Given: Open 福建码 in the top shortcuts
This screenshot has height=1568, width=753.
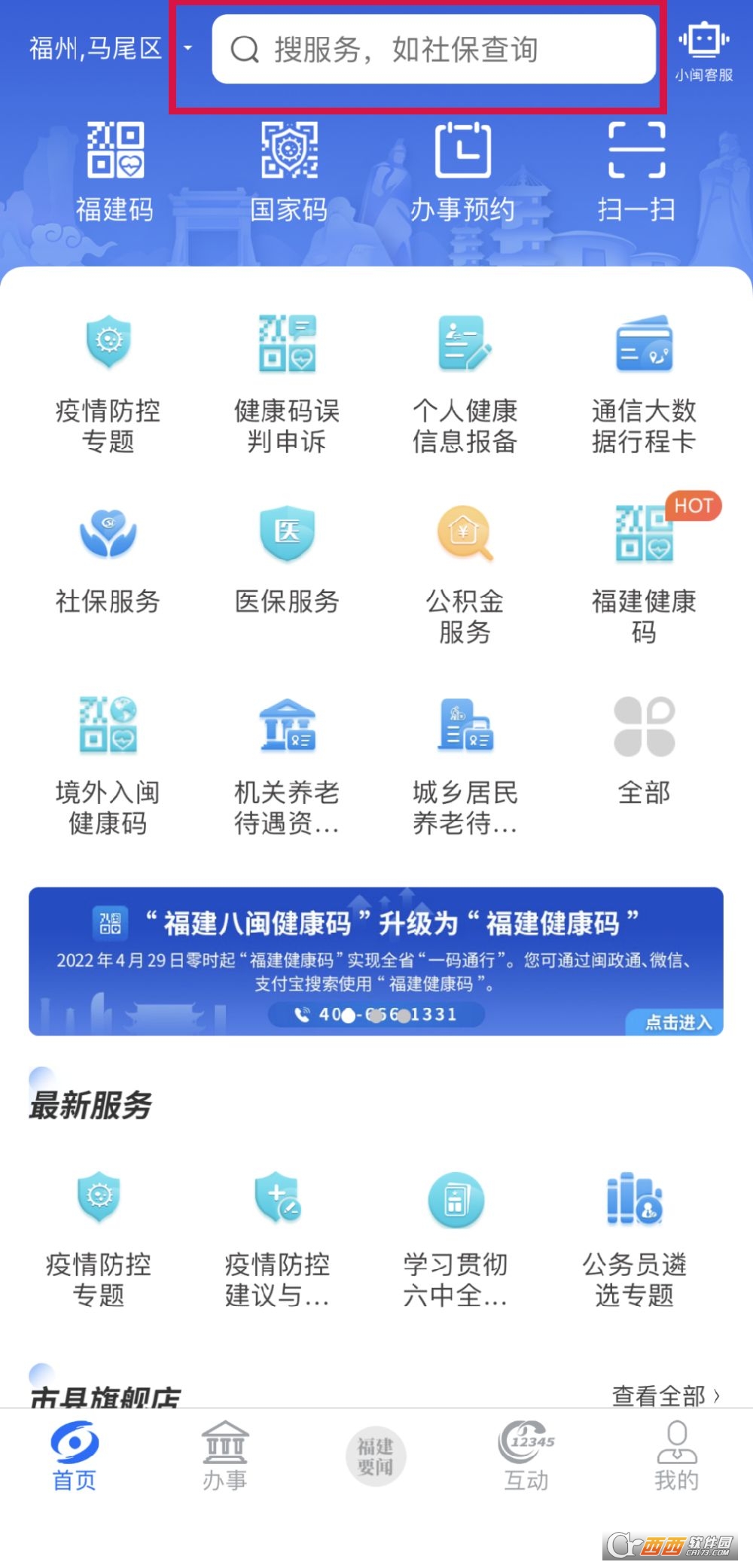Looking at the screenshot, I should [114, 172].
